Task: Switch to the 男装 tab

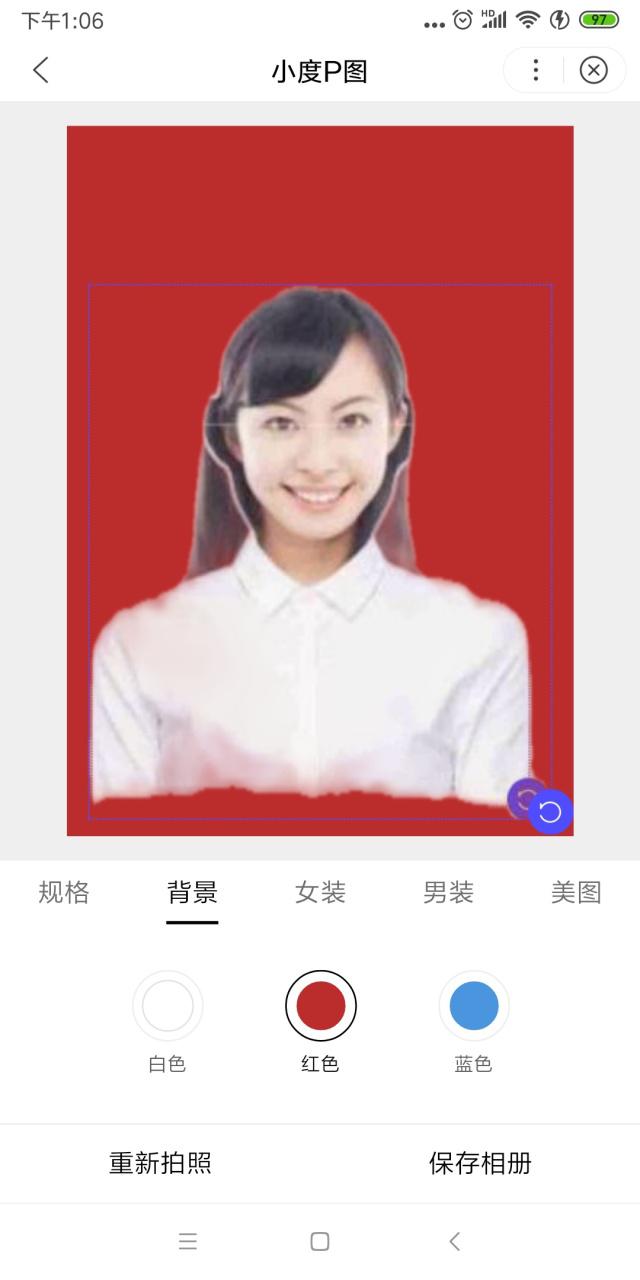Action: coord(448,892)
